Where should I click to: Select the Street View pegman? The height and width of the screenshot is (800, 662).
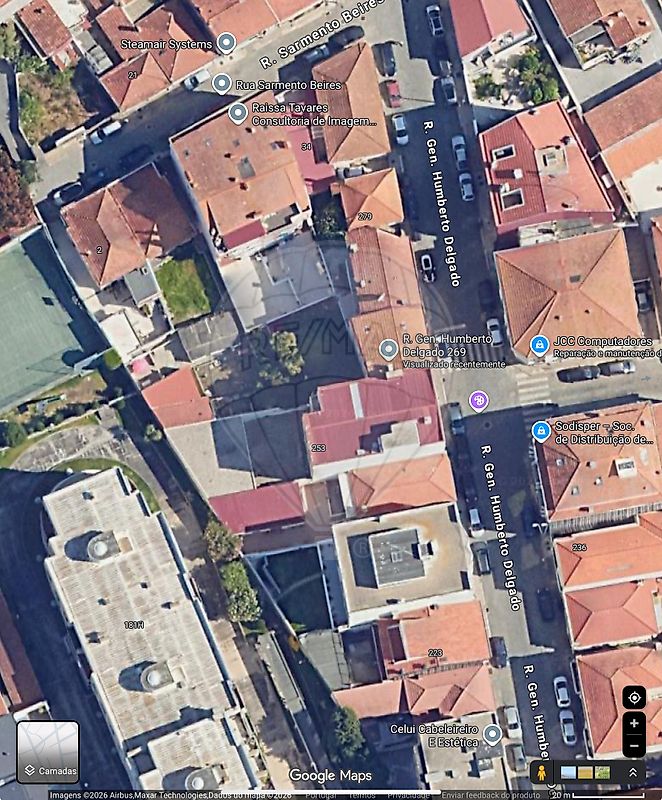coord(542,773)
